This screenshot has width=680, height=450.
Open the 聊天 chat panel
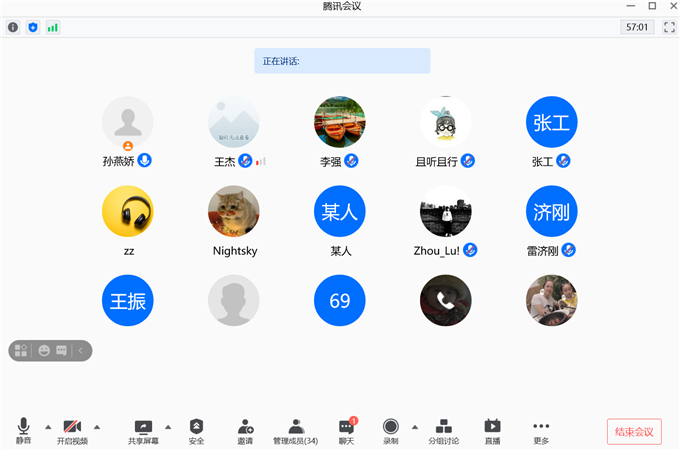pos(346,430)
